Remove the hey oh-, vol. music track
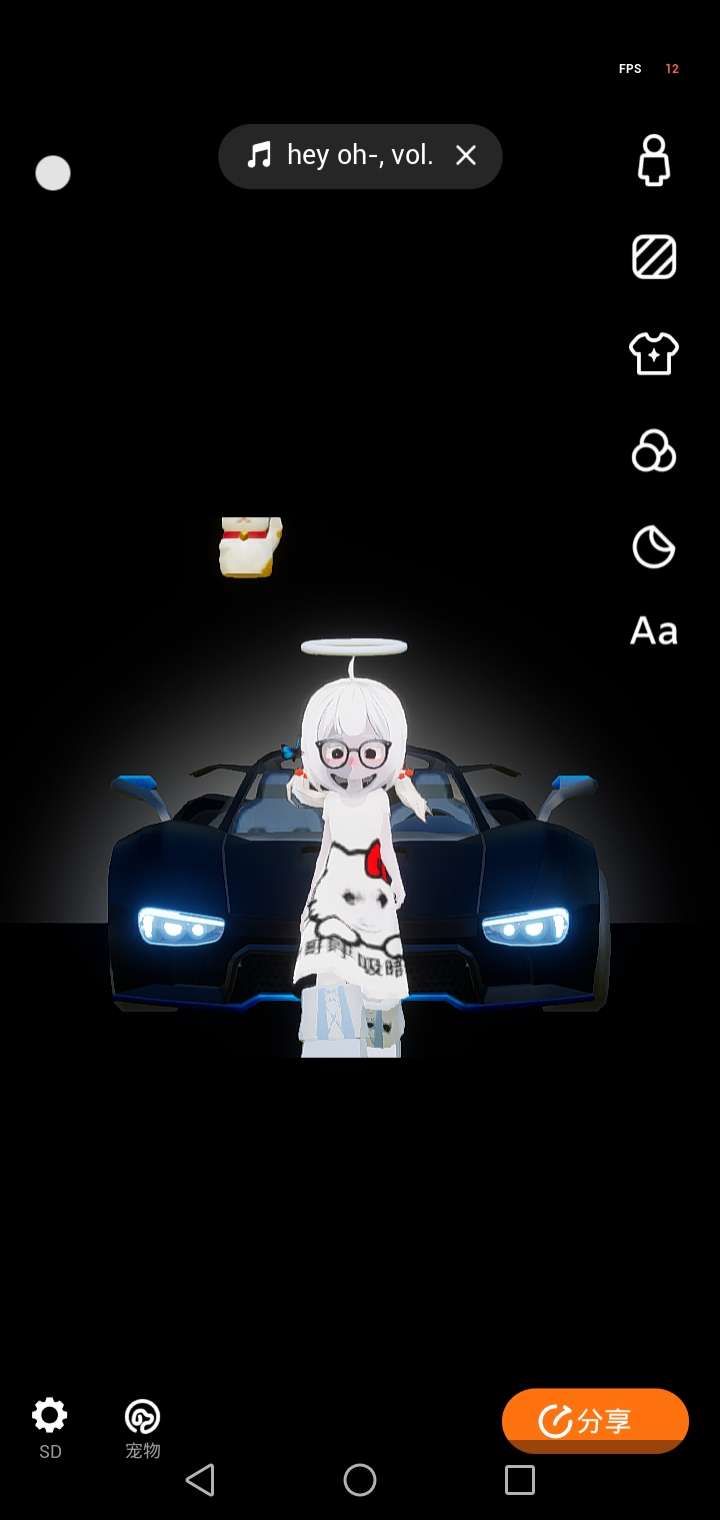The image size is (720, 1520). [466, 155]
